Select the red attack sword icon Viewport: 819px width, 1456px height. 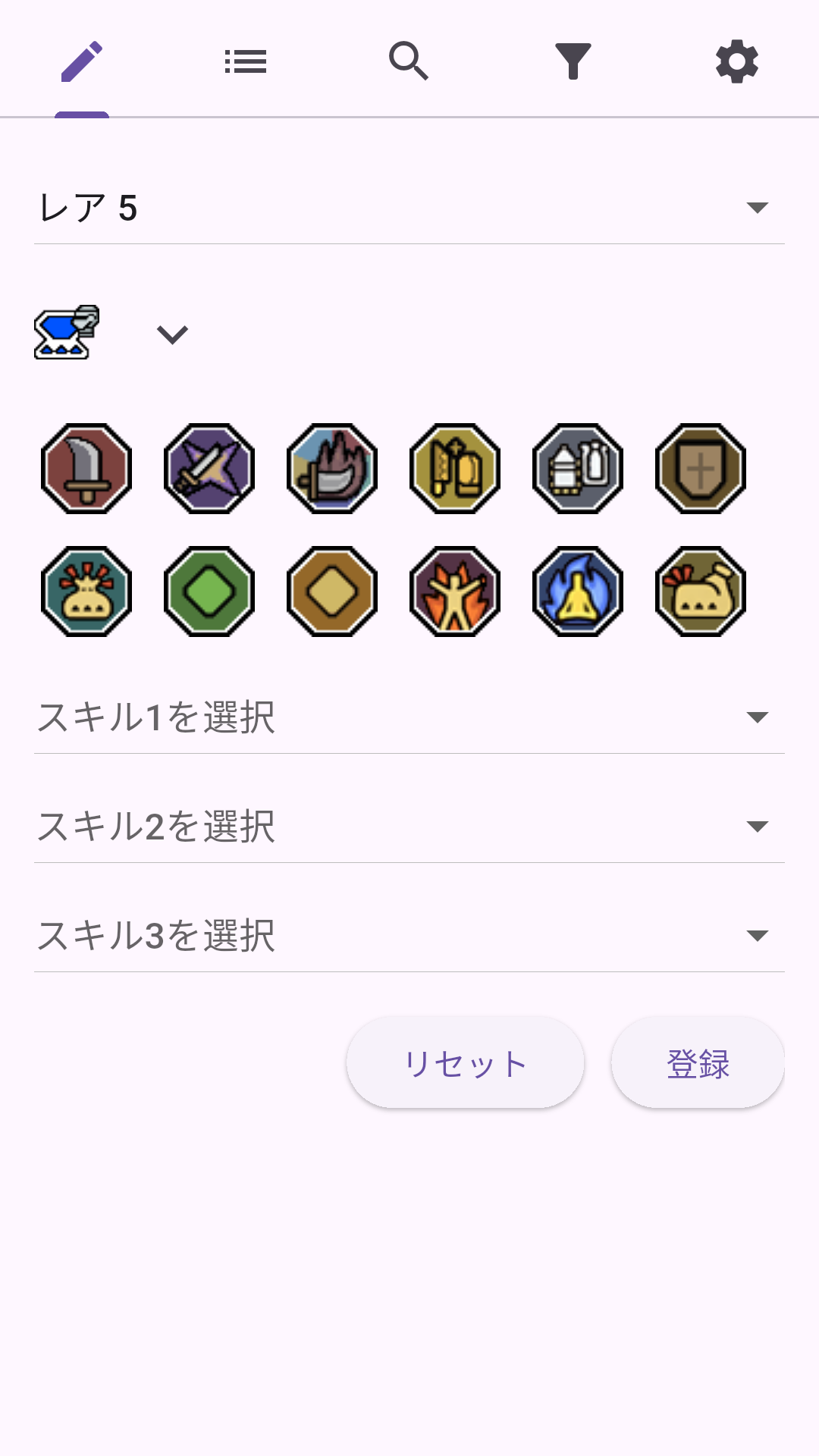(86, 469)
